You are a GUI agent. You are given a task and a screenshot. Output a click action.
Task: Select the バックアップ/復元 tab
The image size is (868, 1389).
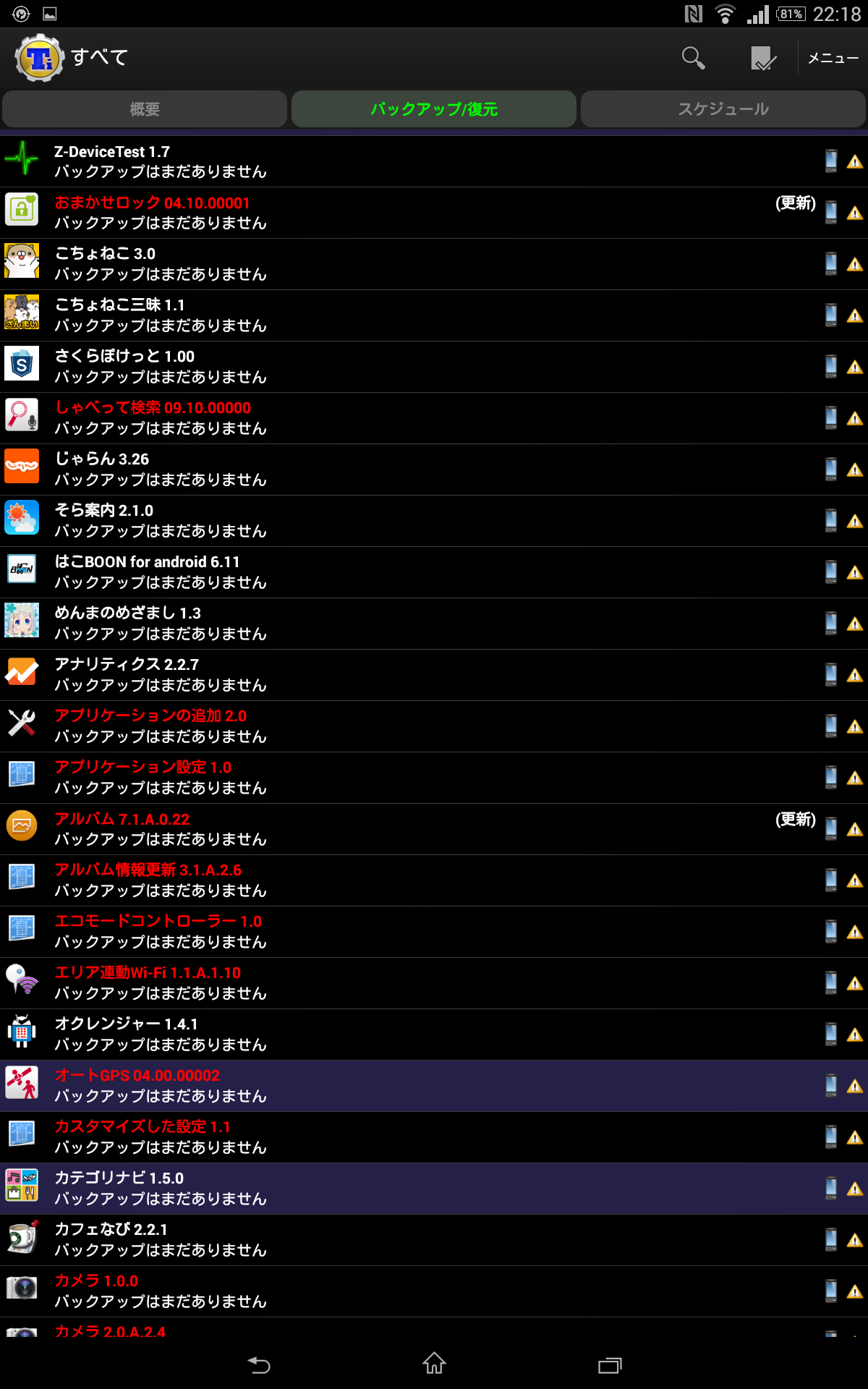434,109
